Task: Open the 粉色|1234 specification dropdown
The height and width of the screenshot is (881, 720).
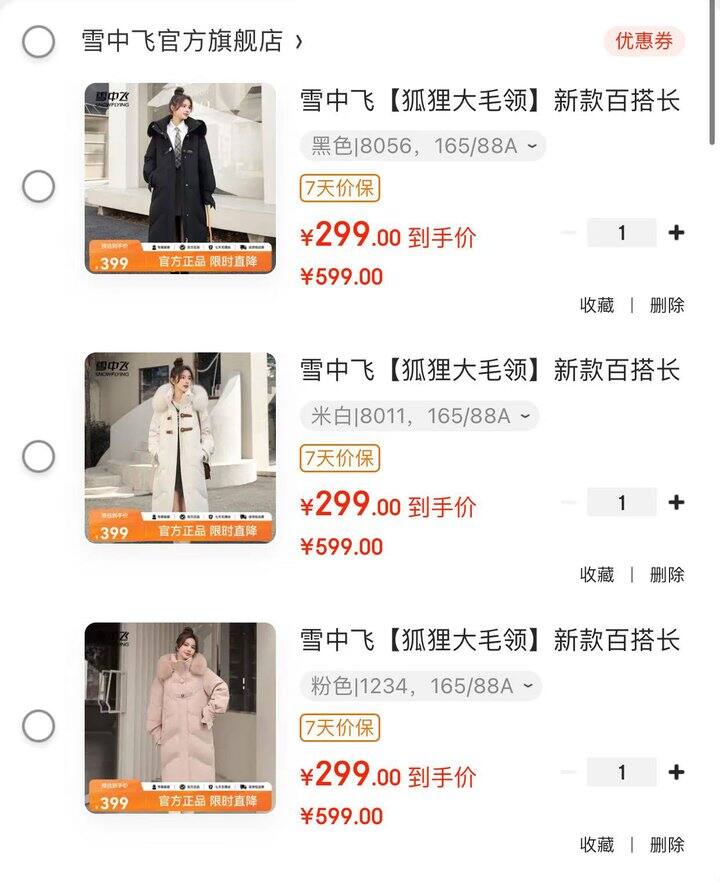Action: pos(420,686)
